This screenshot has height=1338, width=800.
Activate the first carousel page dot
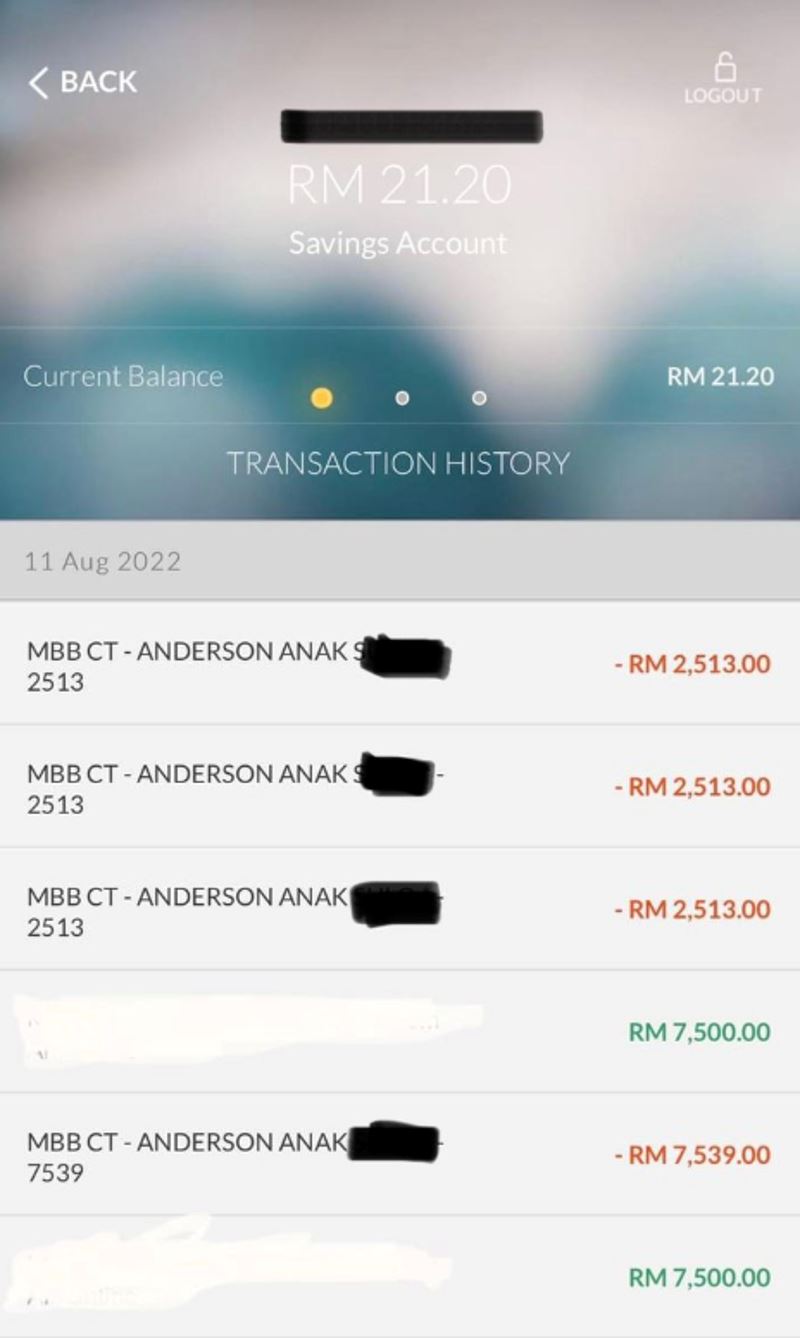(322, 397)
